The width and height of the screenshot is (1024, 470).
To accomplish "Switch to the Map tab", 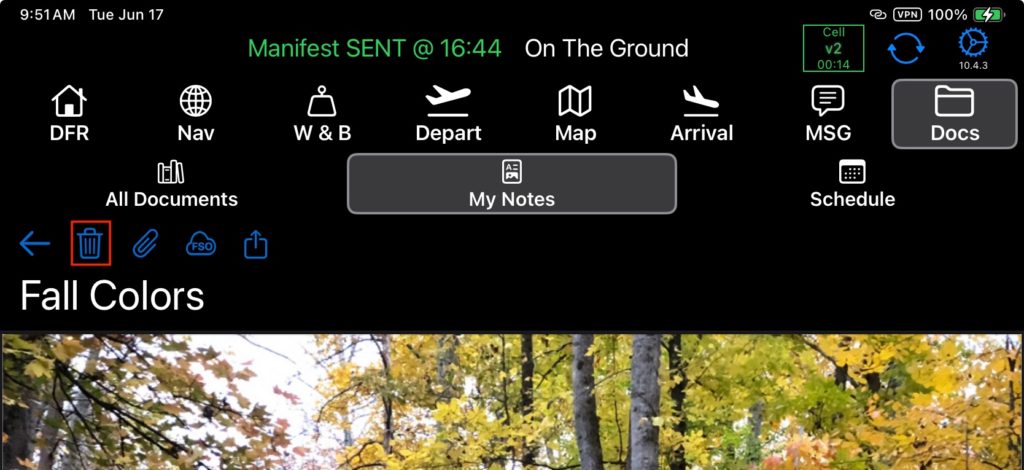I will point(575,114).
